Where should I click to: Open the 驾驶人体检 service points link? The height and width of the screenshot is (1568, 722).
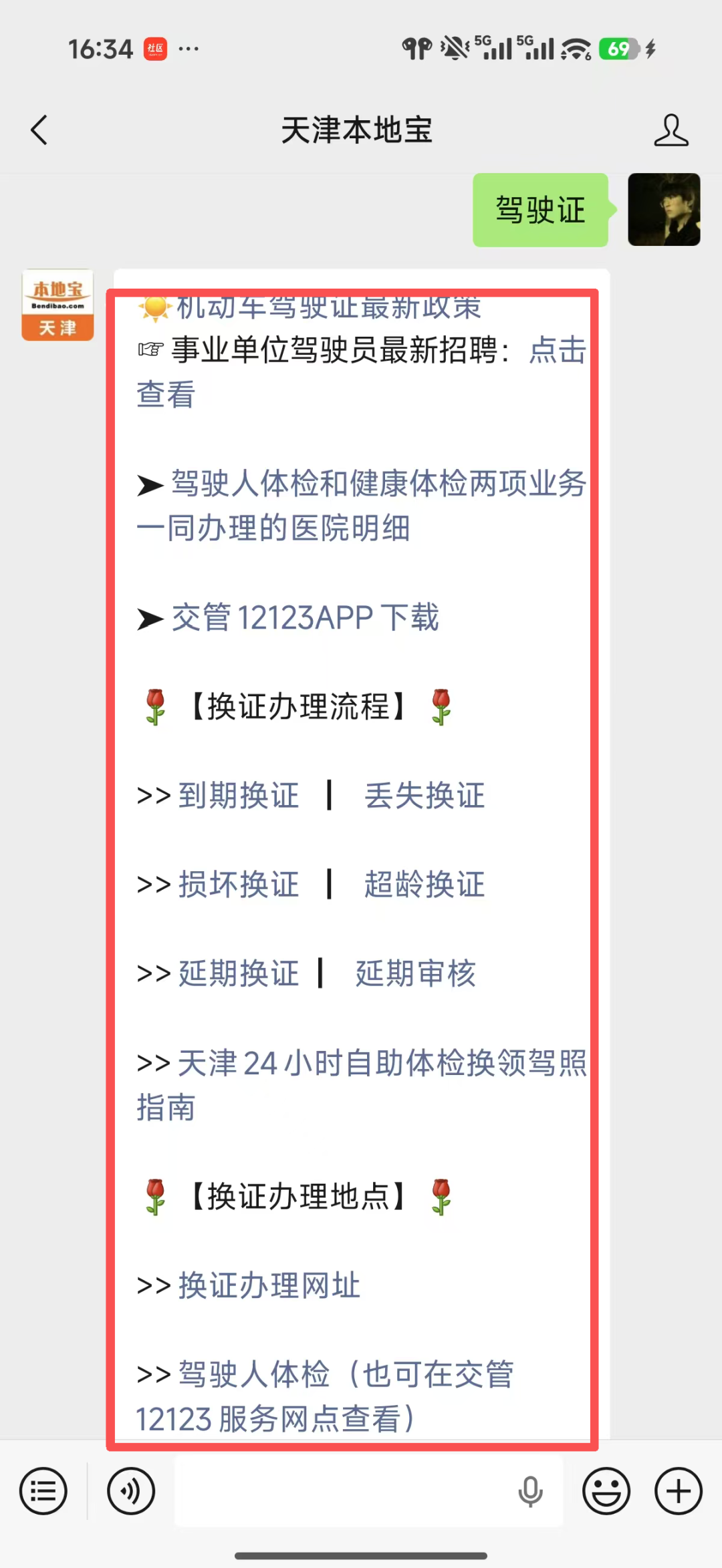325,1396
